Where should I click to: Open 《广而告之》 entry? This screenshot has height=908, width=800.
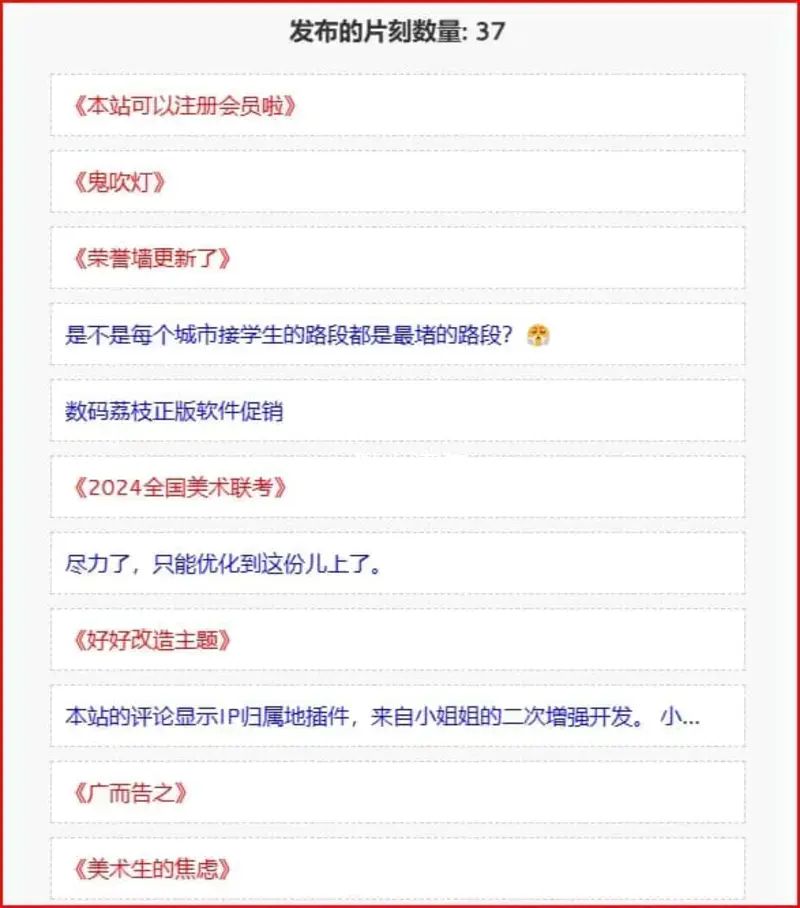coord(130,793)
